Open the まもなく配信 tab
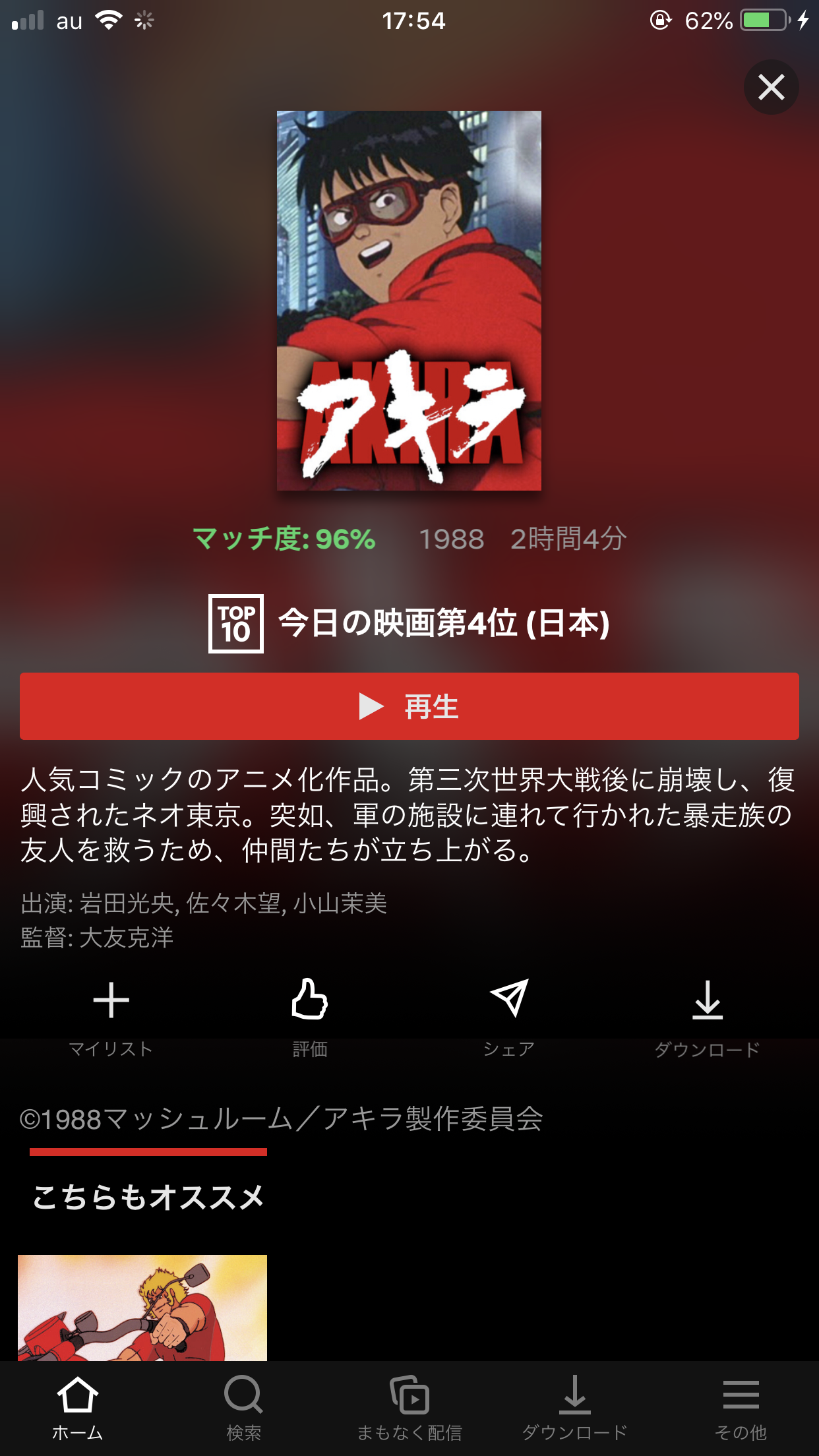Screen dimensions: 819x1456 pos(409,1407)
